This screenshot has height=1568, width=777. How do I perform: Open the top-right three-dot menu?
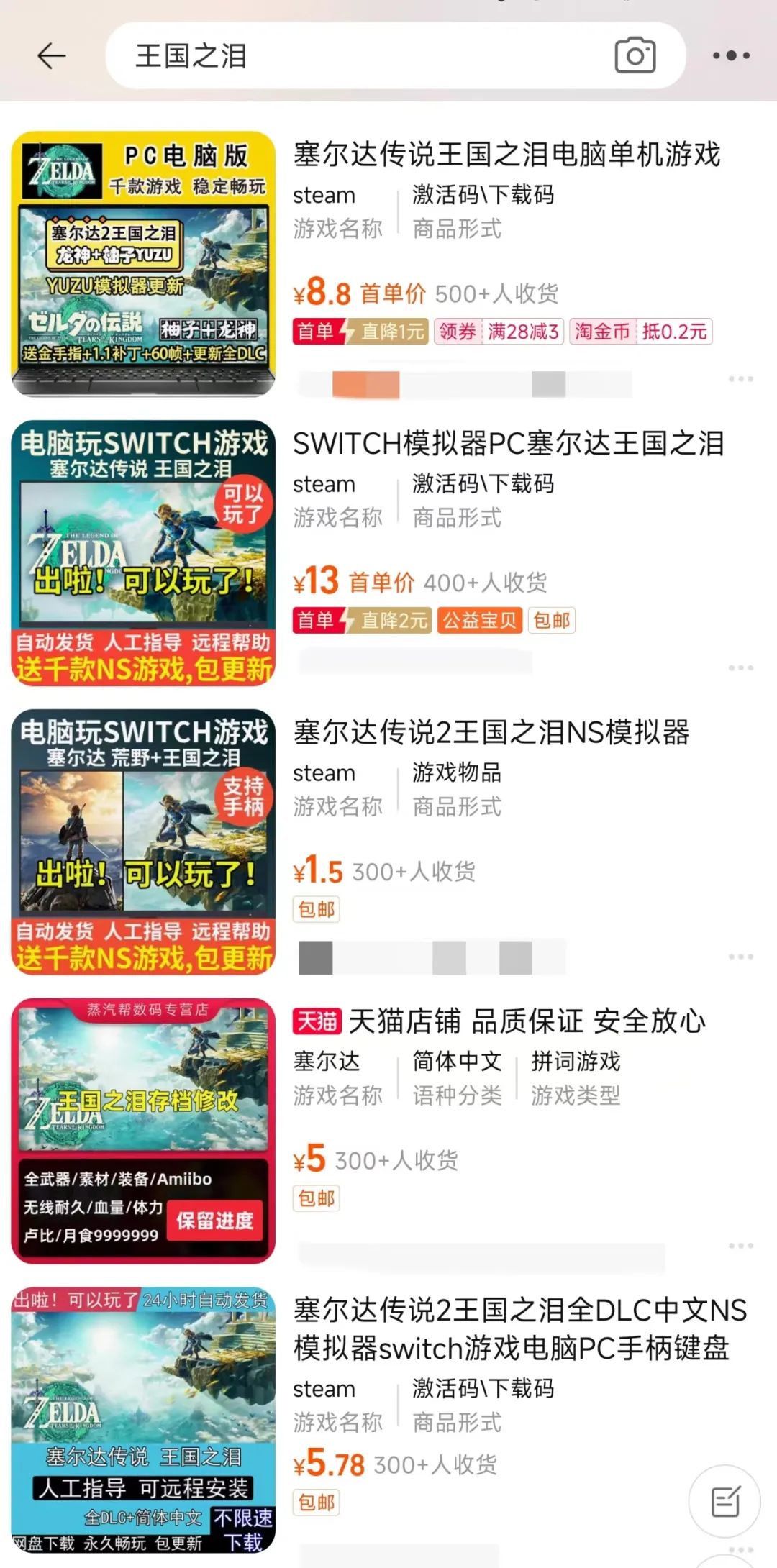tap(731, 55)
